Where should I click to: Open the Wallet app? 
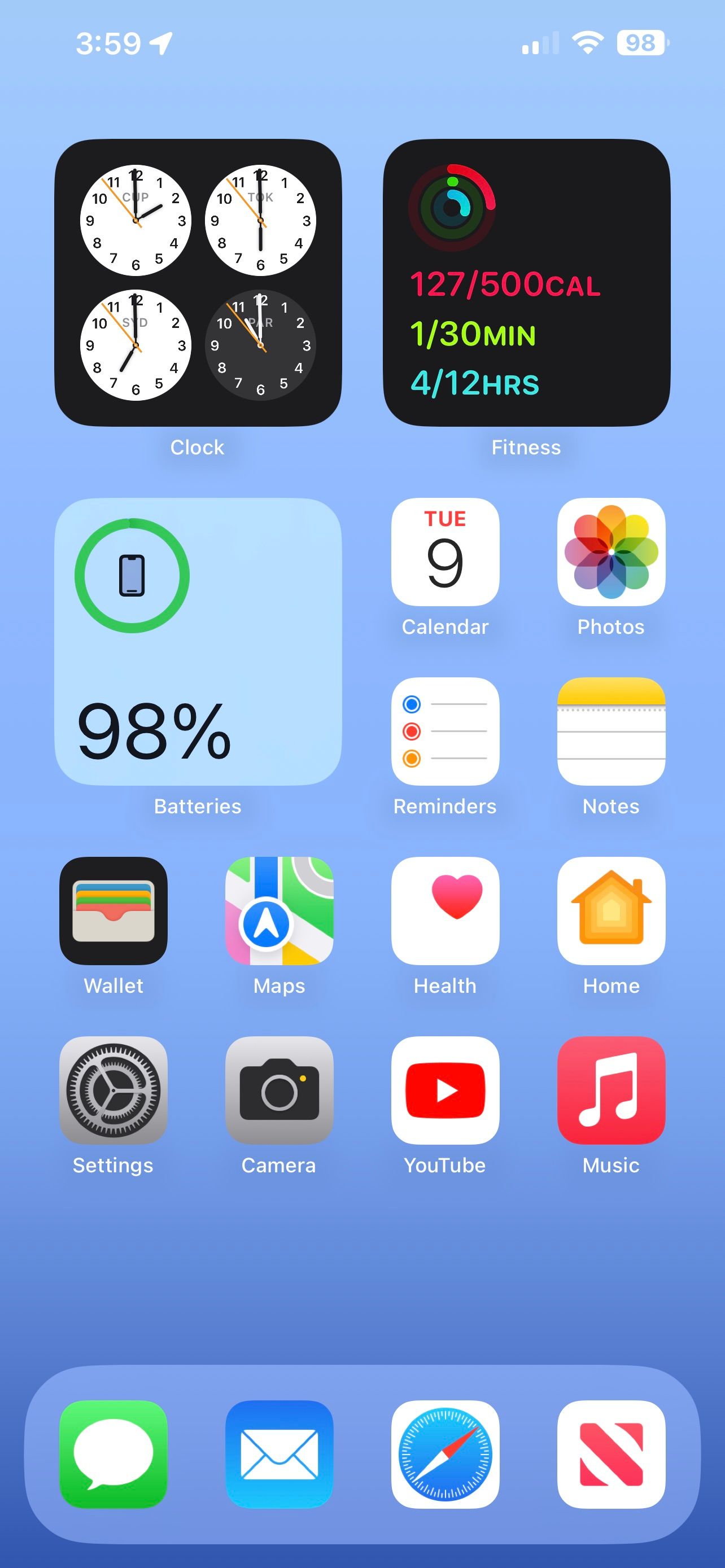[x=113, y=911]
